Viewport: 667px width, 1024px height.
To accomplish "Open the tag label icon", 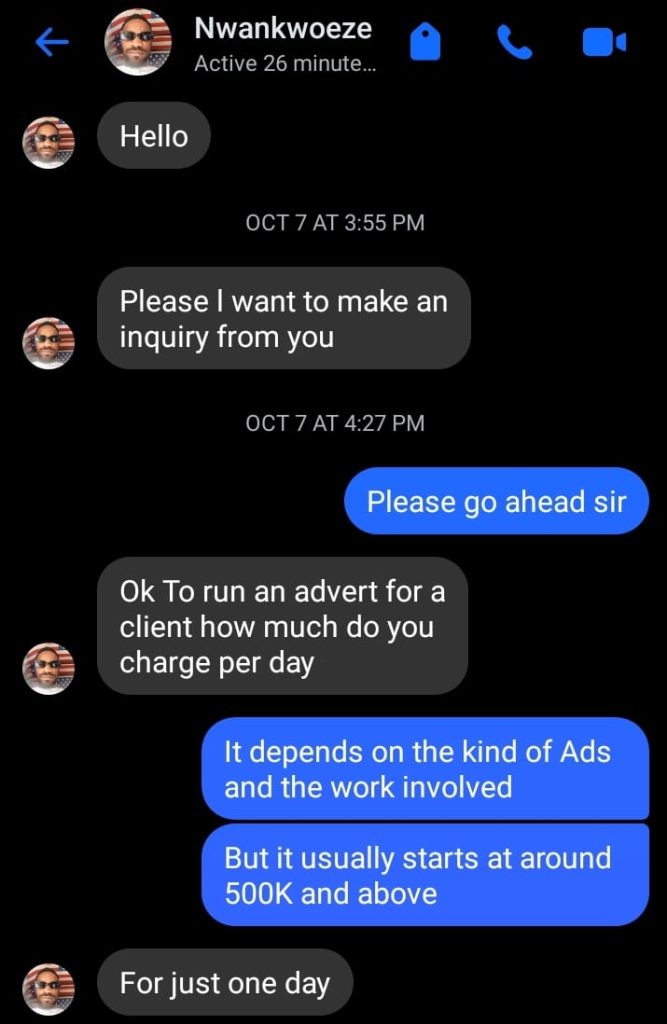I will [426, 43].
